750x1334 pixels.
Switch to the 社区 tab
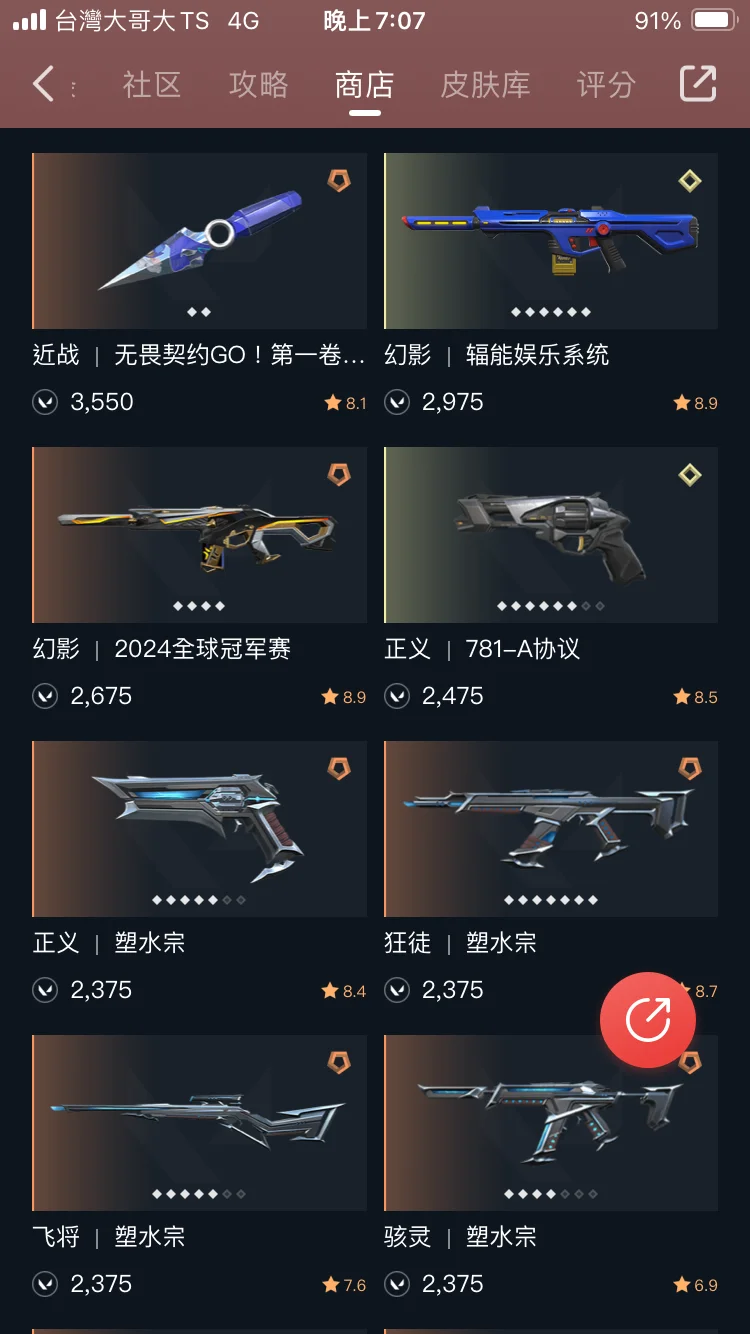pyautogui.click(x=152, y=85)
